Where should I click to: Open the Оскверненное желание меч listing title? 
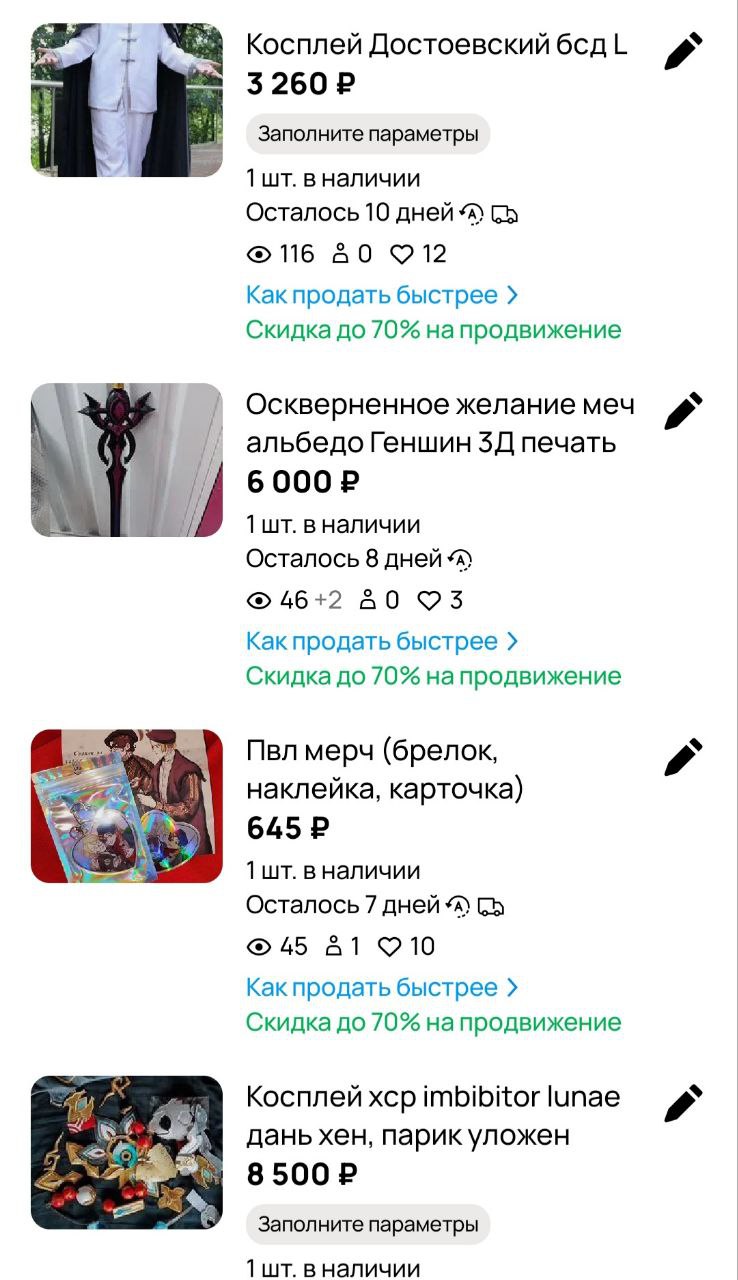[440, 423]
